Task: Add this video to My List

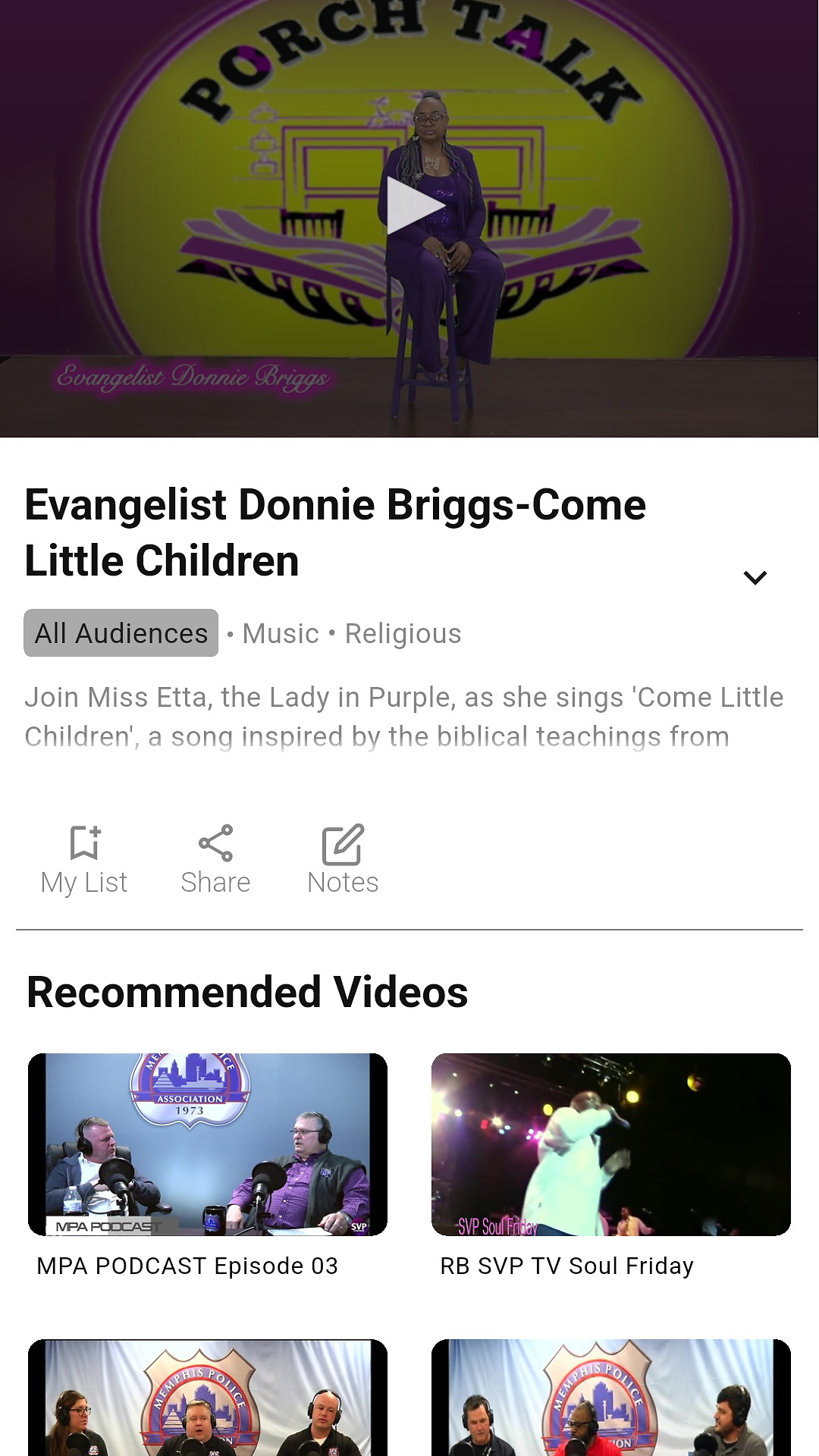Action: tap(84, 860)
